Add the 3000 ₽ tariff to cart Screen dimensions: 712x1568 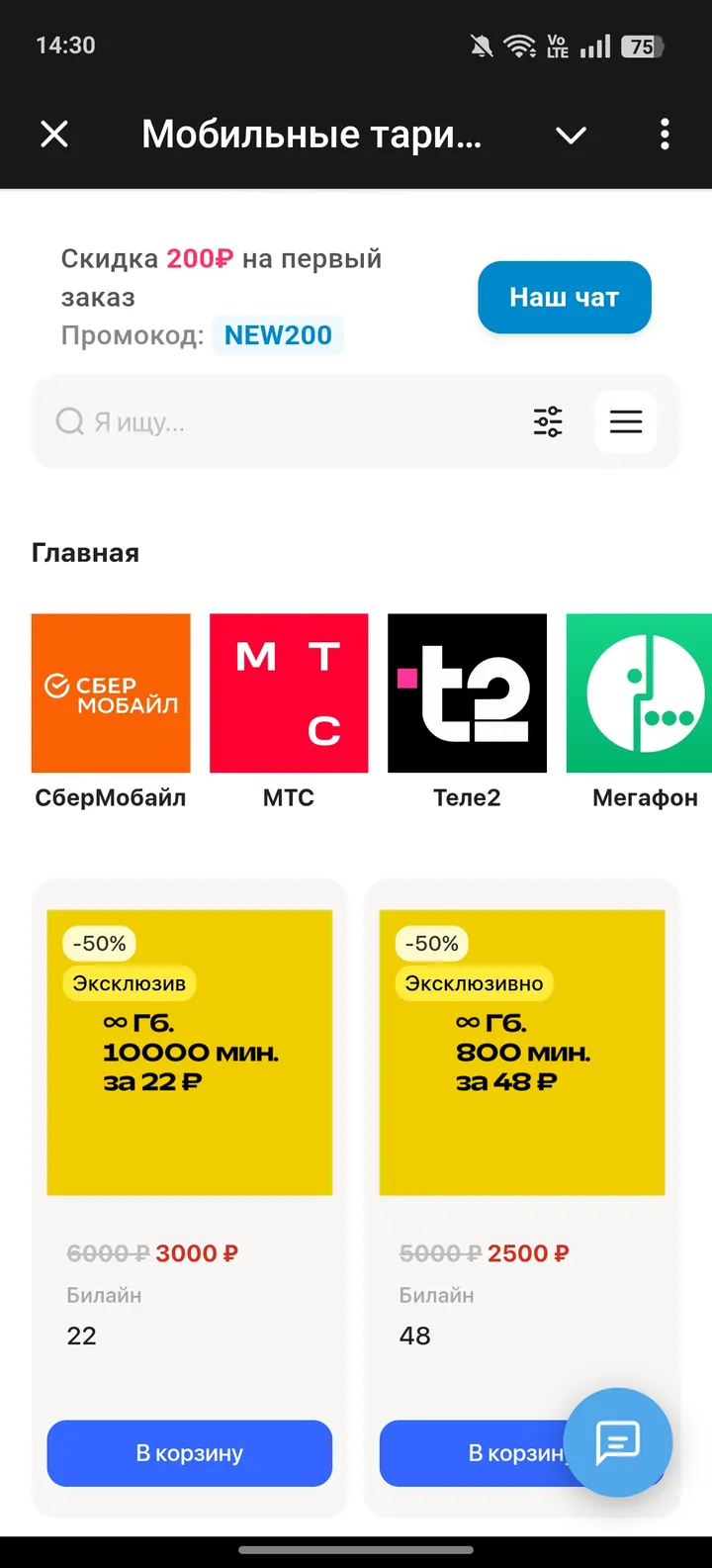coord(190,1452)
